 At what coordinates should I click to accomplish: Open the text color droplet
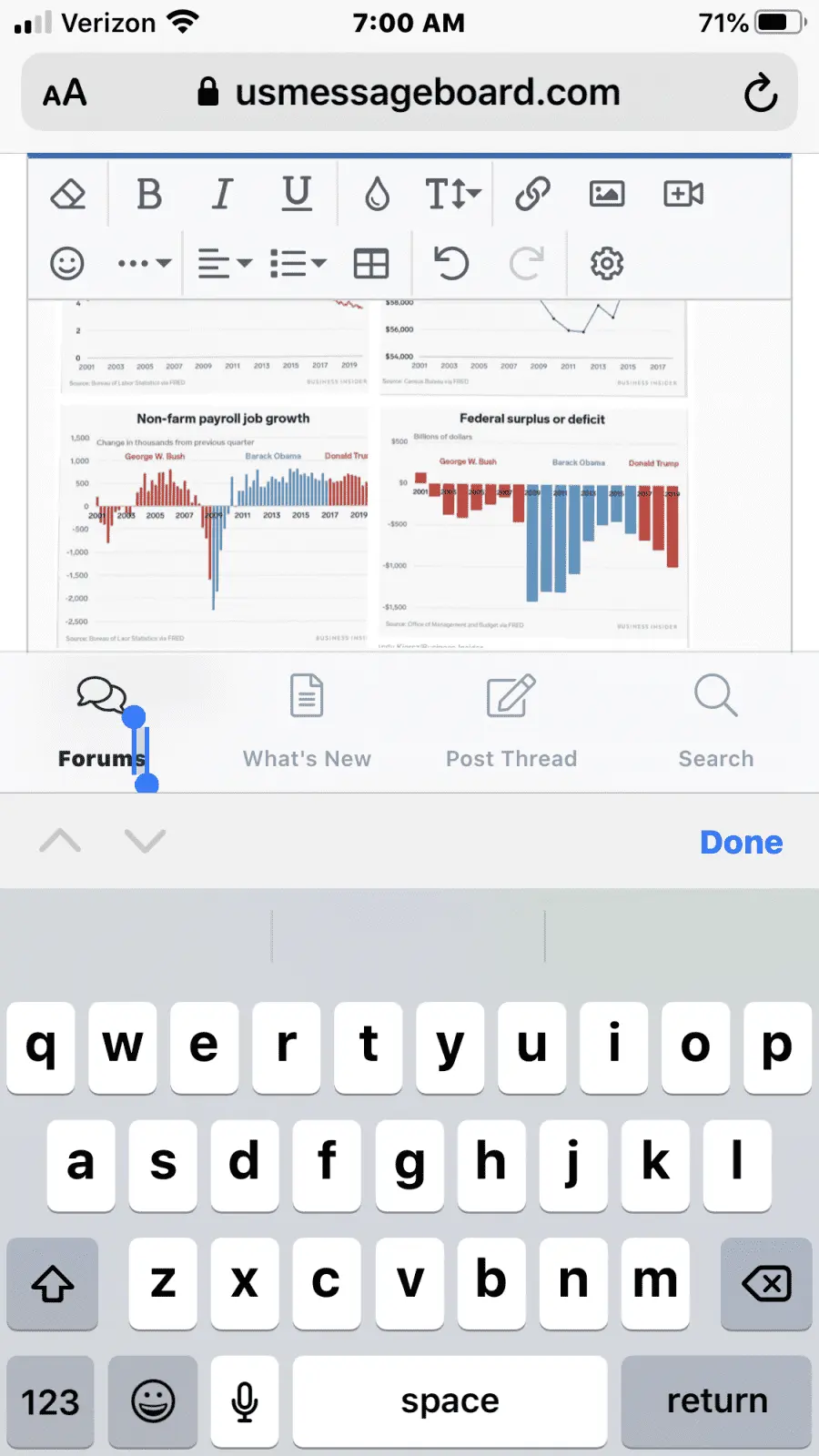377,194
